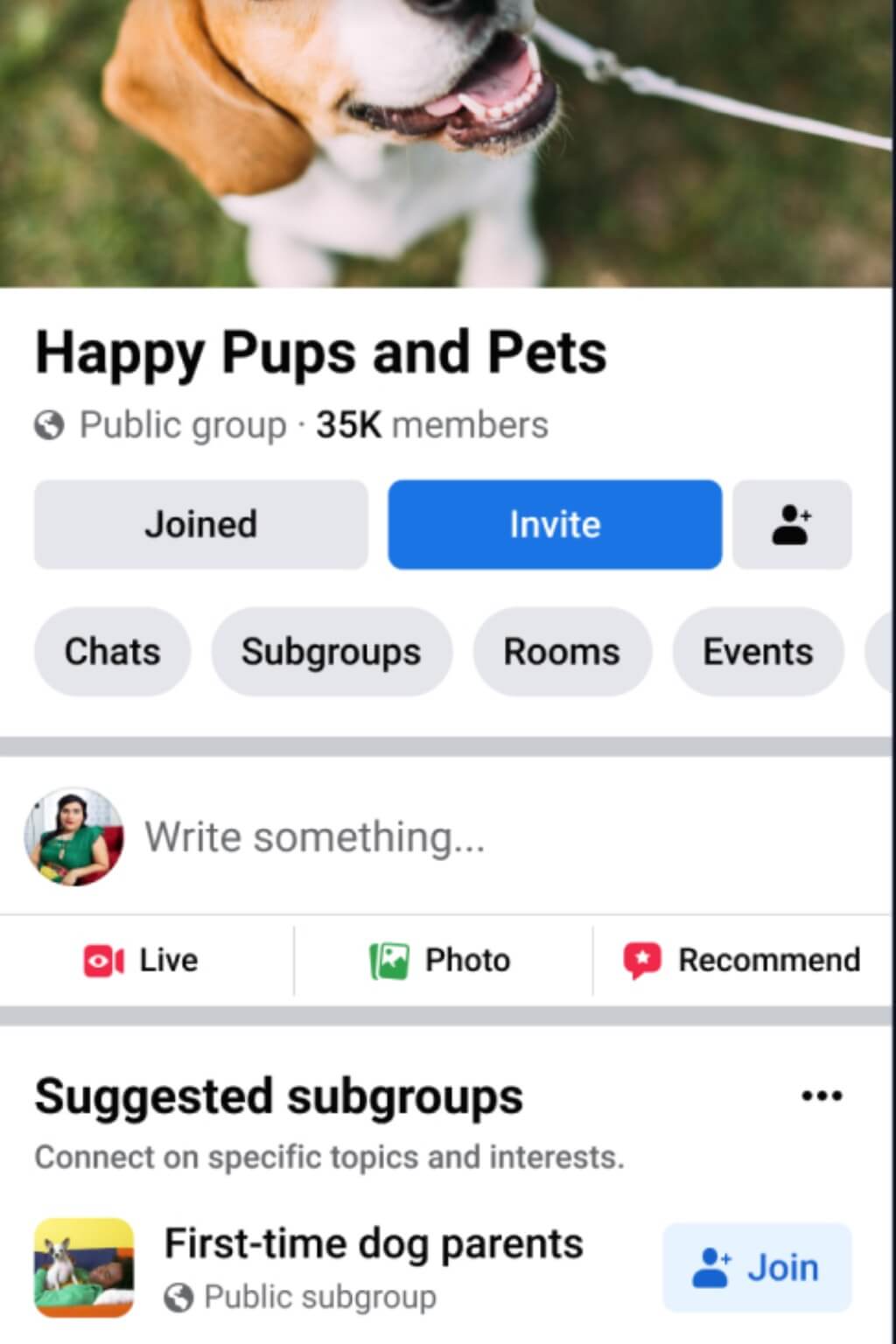
Task: Create a Recommend post
Action: tap(742, 960)
